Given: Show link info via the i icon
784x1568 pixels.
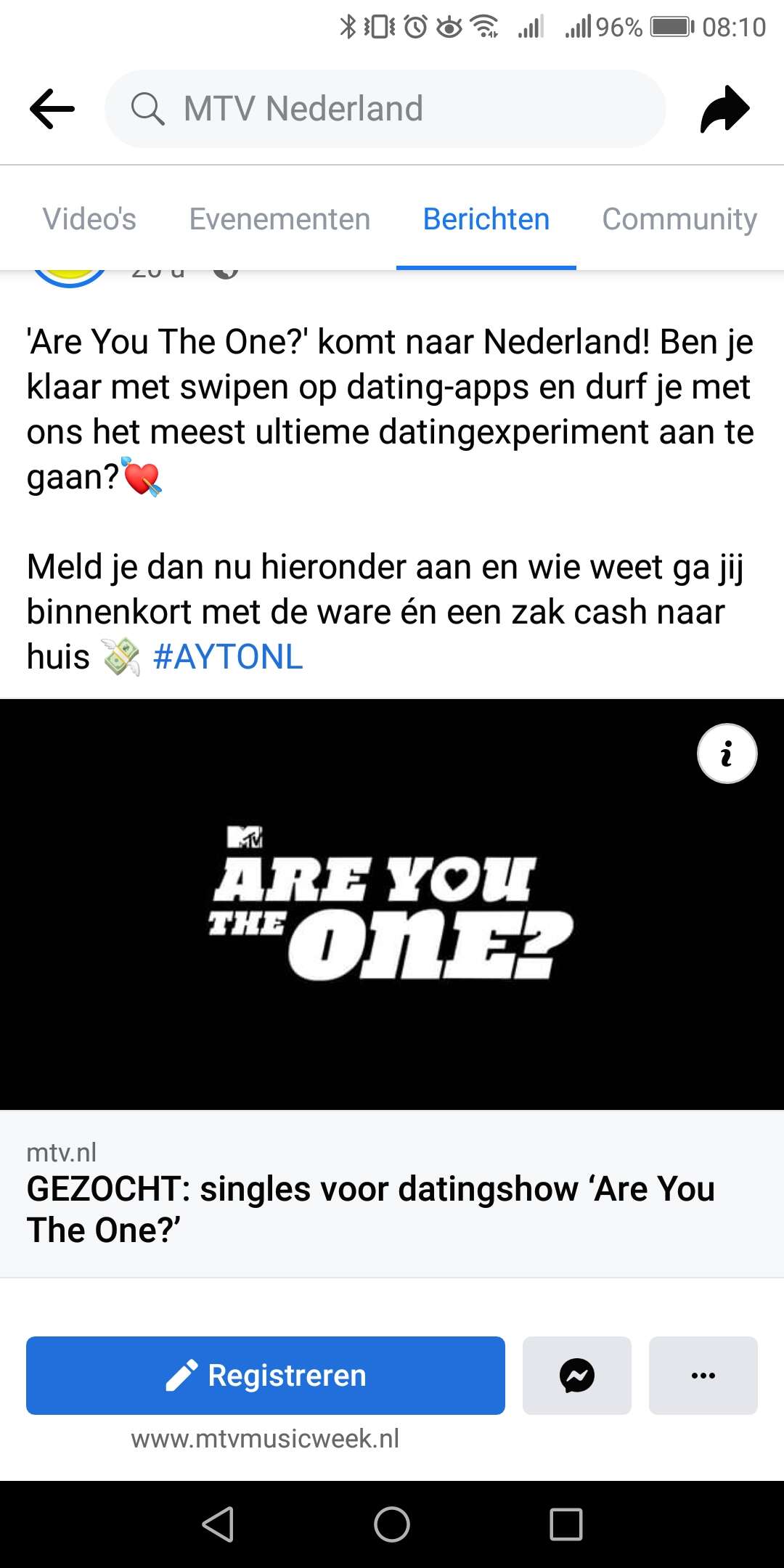Looking at the screenshot, I should point(727,754).
